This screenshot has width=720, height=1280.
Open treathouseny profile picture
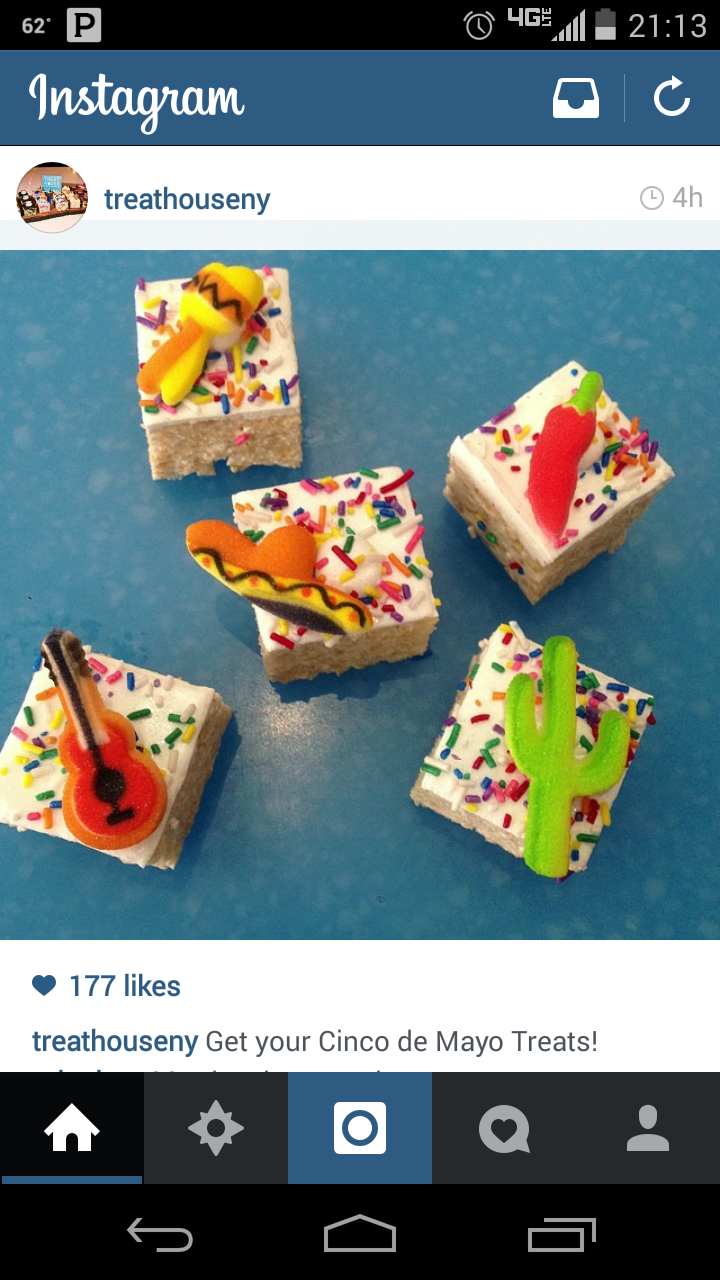52,198
